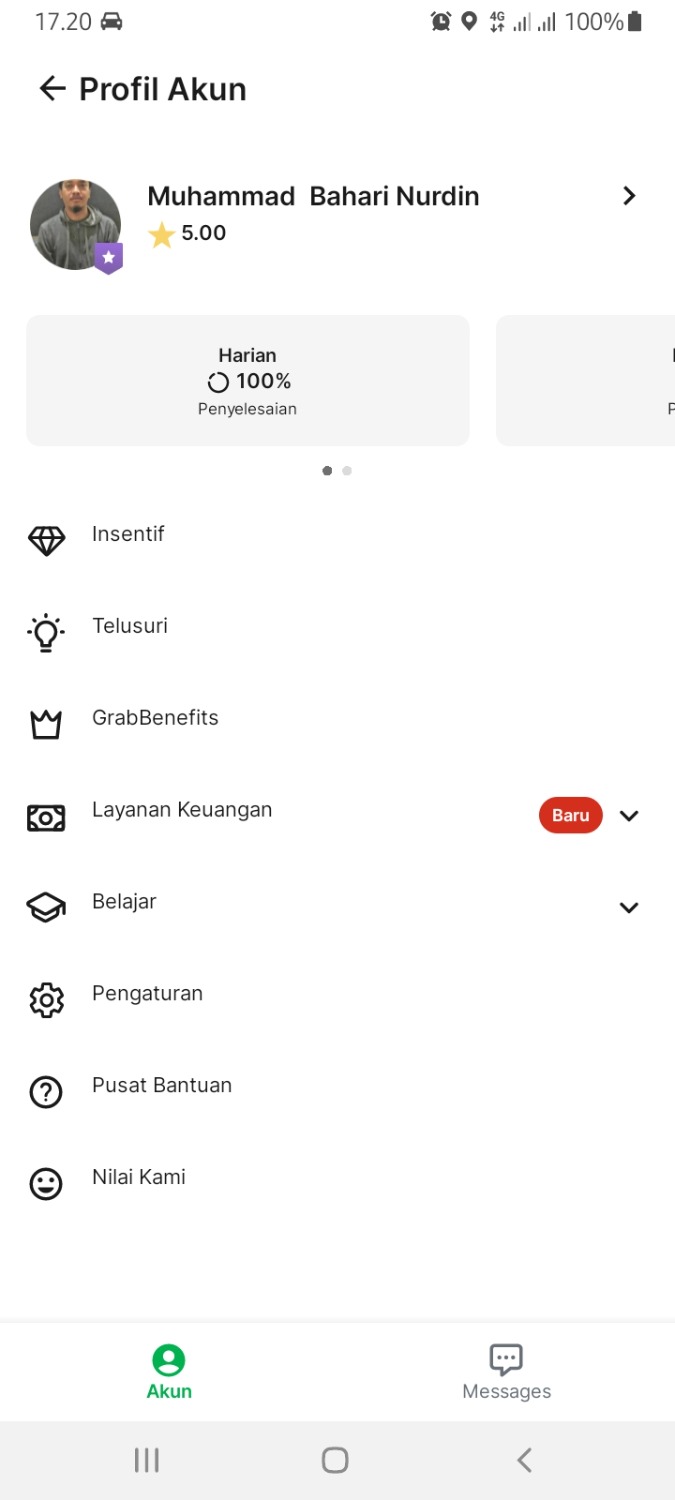Open the Harian completion card
Image resolution: width=675 pixels, height=1500 pixels.
tap(247, 381)
